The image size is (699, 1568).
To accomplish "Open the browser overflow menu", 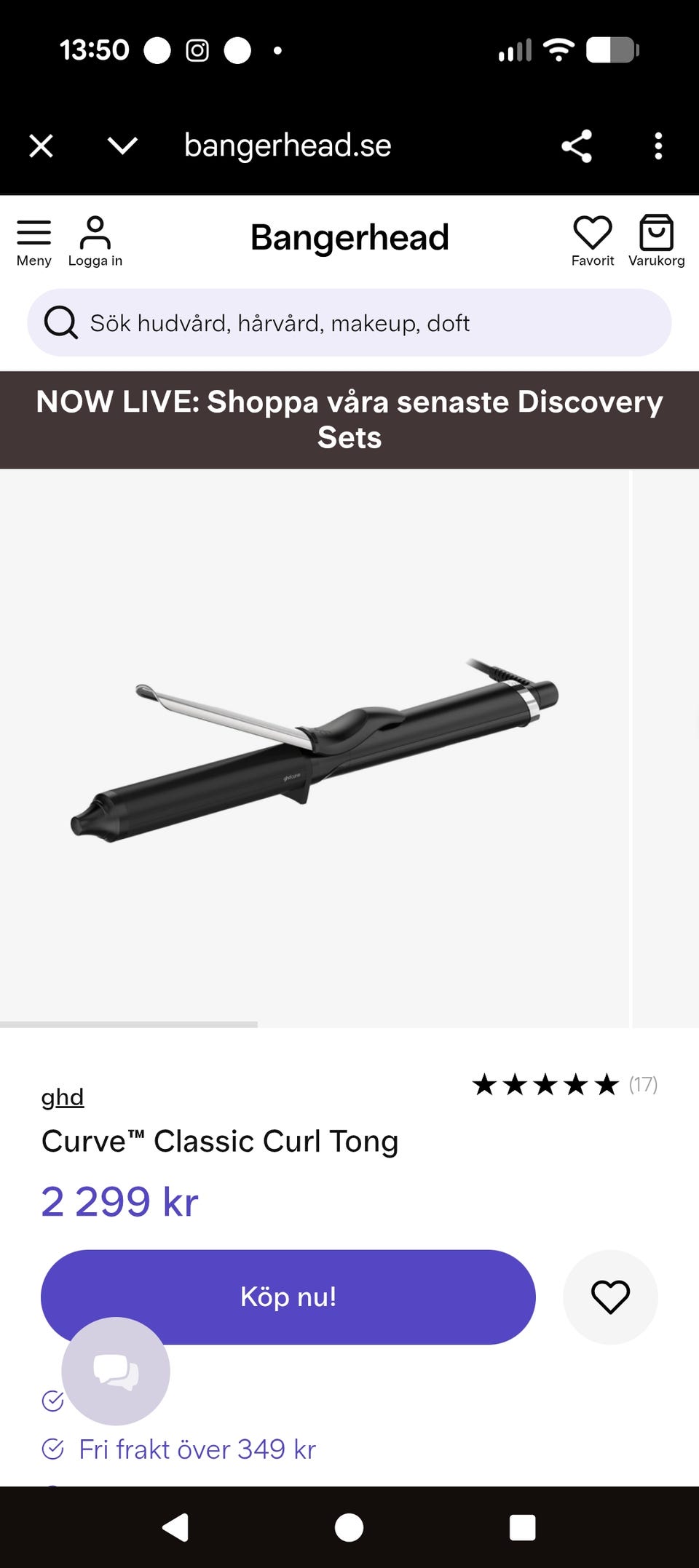I will (x=658, y=146).
